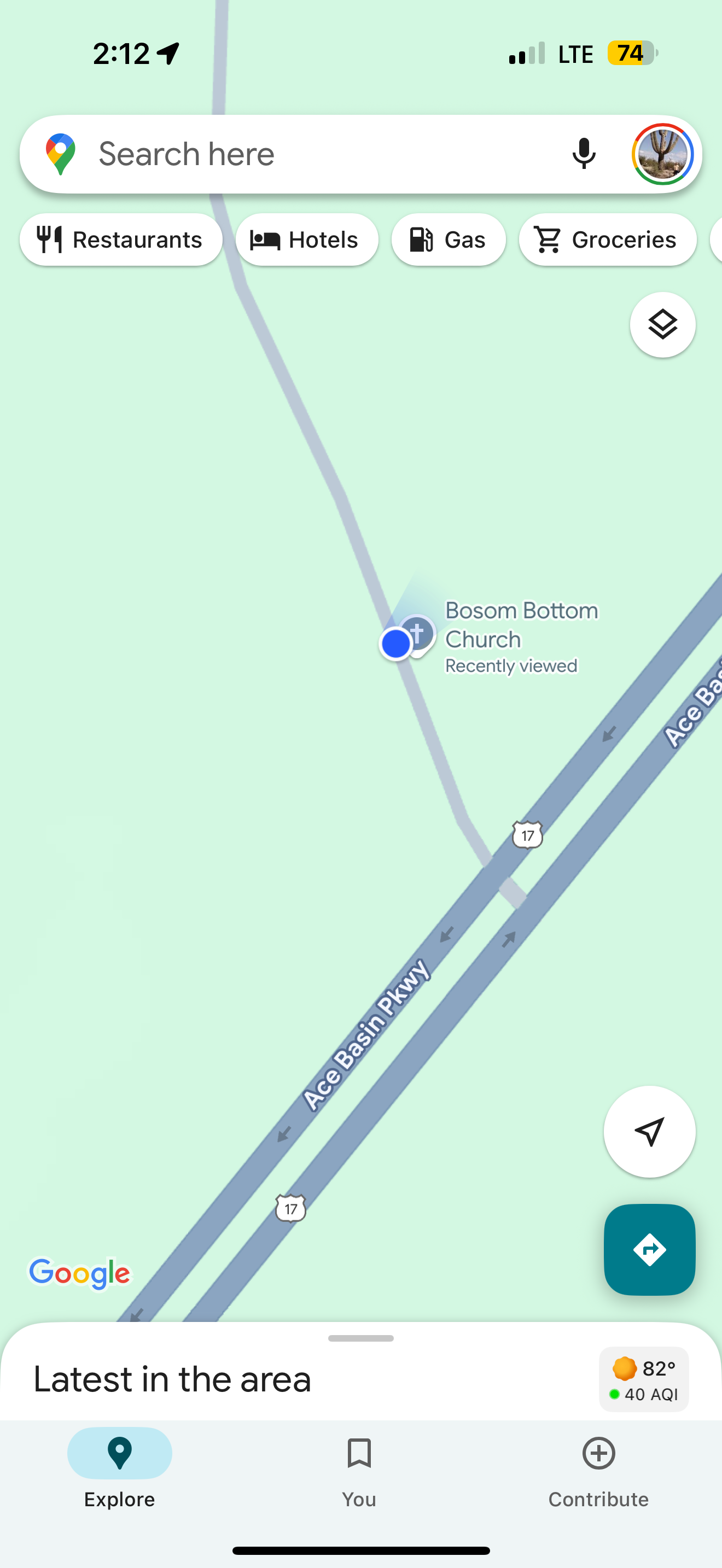The height and width of the screenshot is (1568, 722).
Task: Open the map layers button
Action: (662, 324)
